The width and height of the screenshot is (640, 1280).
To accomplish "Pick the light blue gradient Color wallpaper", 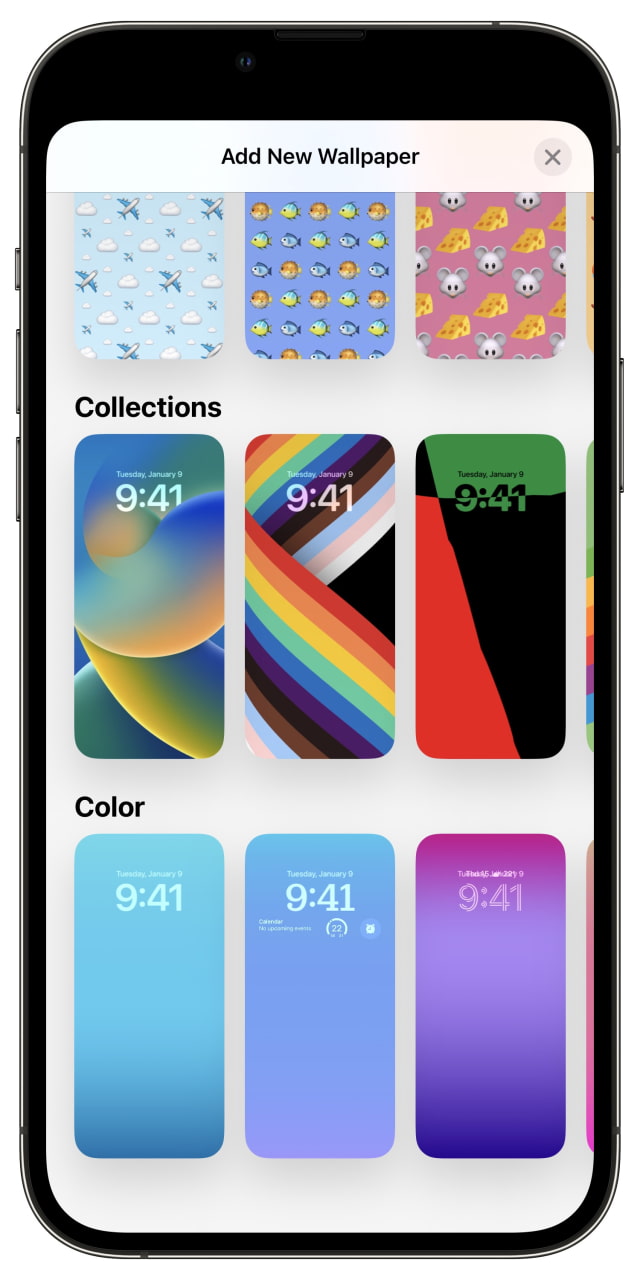I will [x=149, y=996].
